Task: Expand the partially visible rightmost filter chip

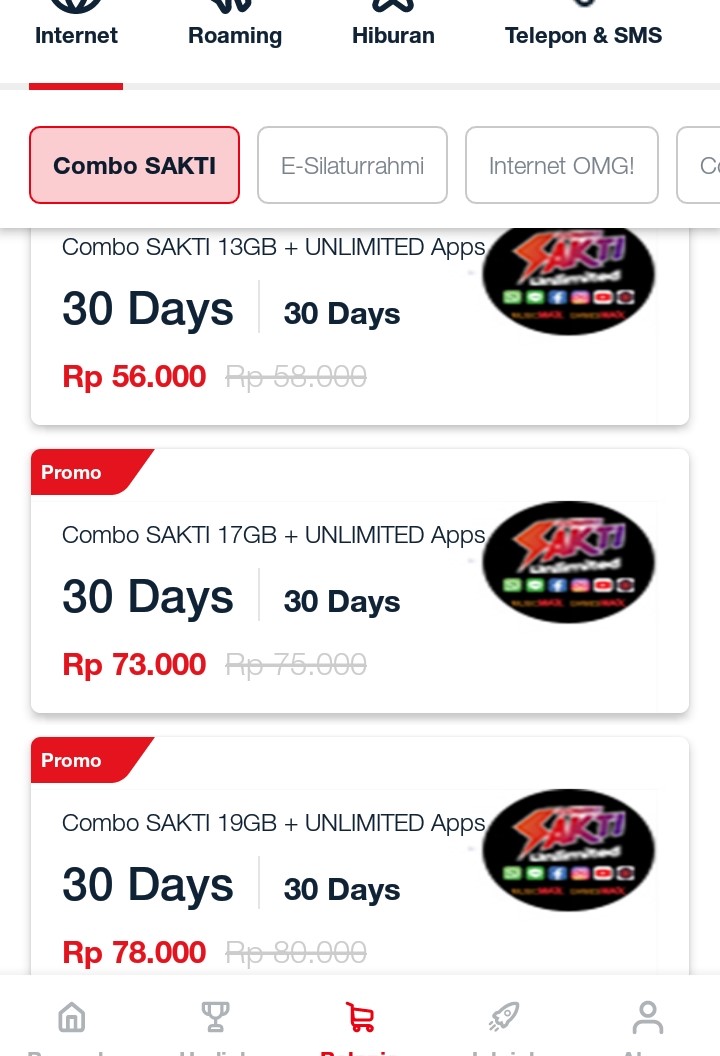Action: (x=705, y=165)
